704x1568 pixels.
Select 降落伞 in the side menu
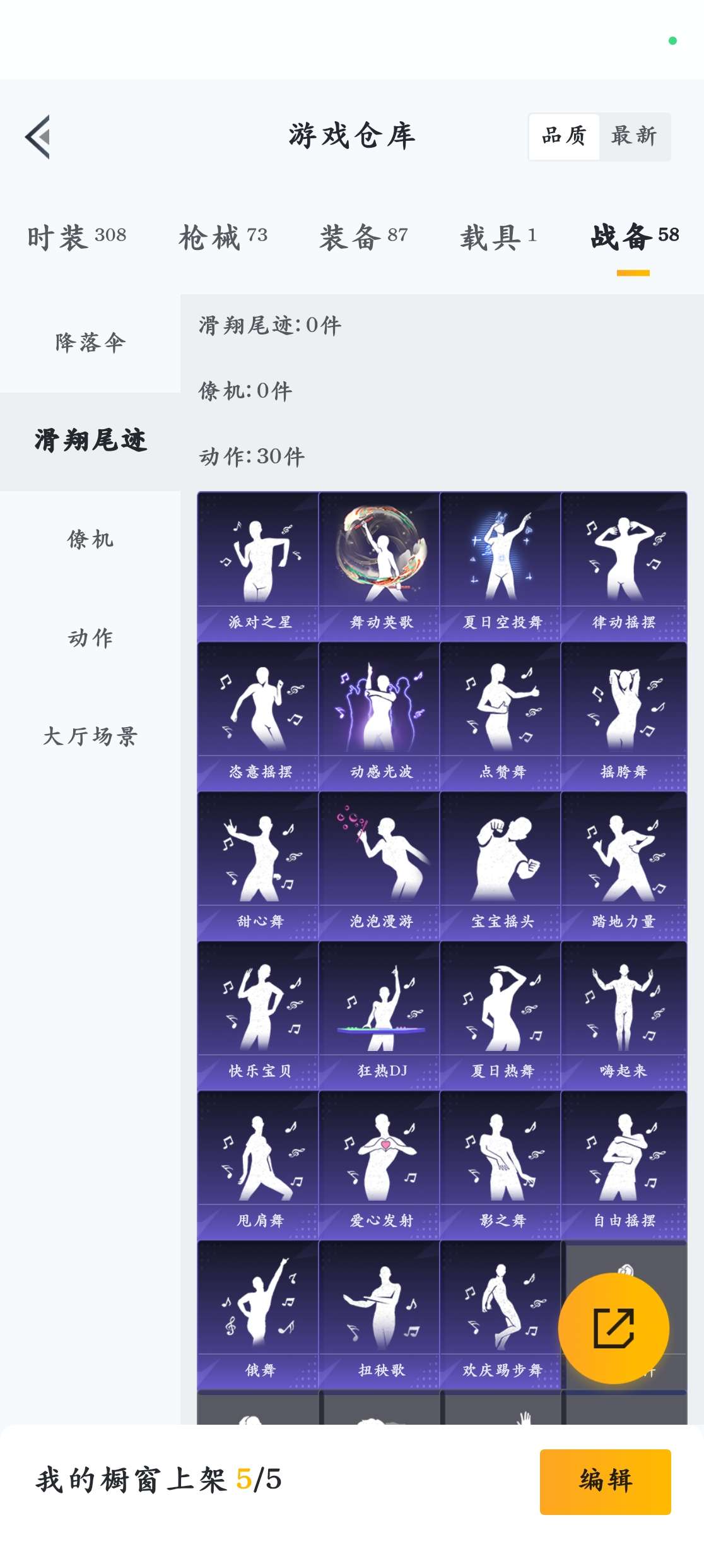click(90, 343)
